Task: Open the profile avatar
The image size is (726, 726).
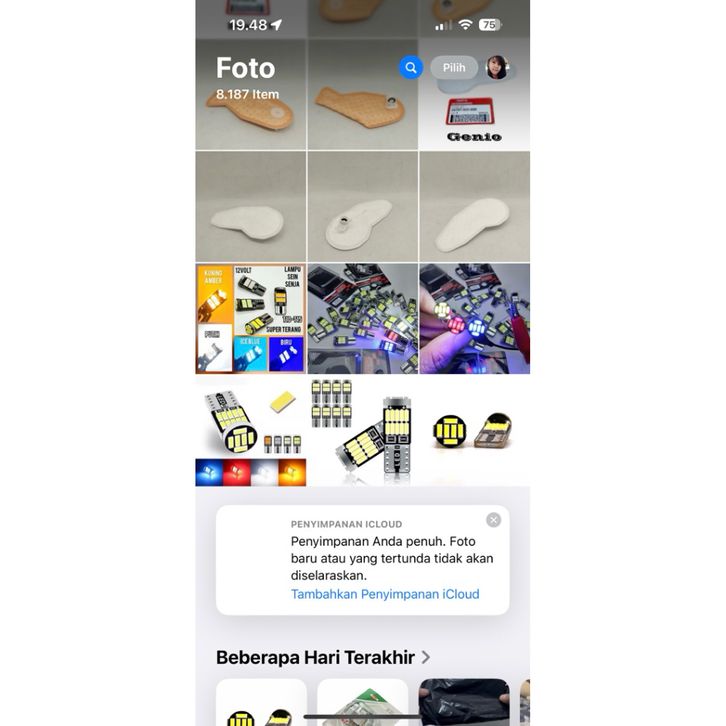Action: (x=497, y=68)
